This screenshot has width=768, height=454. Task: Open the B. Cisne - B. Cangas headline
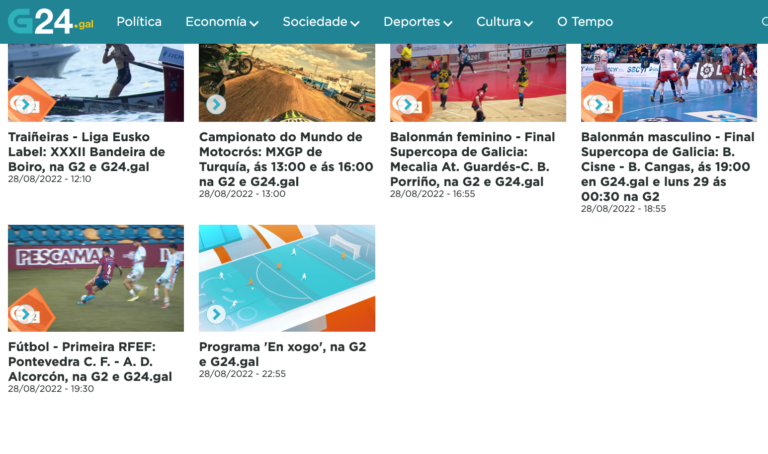pyautogui.click(x=667, y=166)
